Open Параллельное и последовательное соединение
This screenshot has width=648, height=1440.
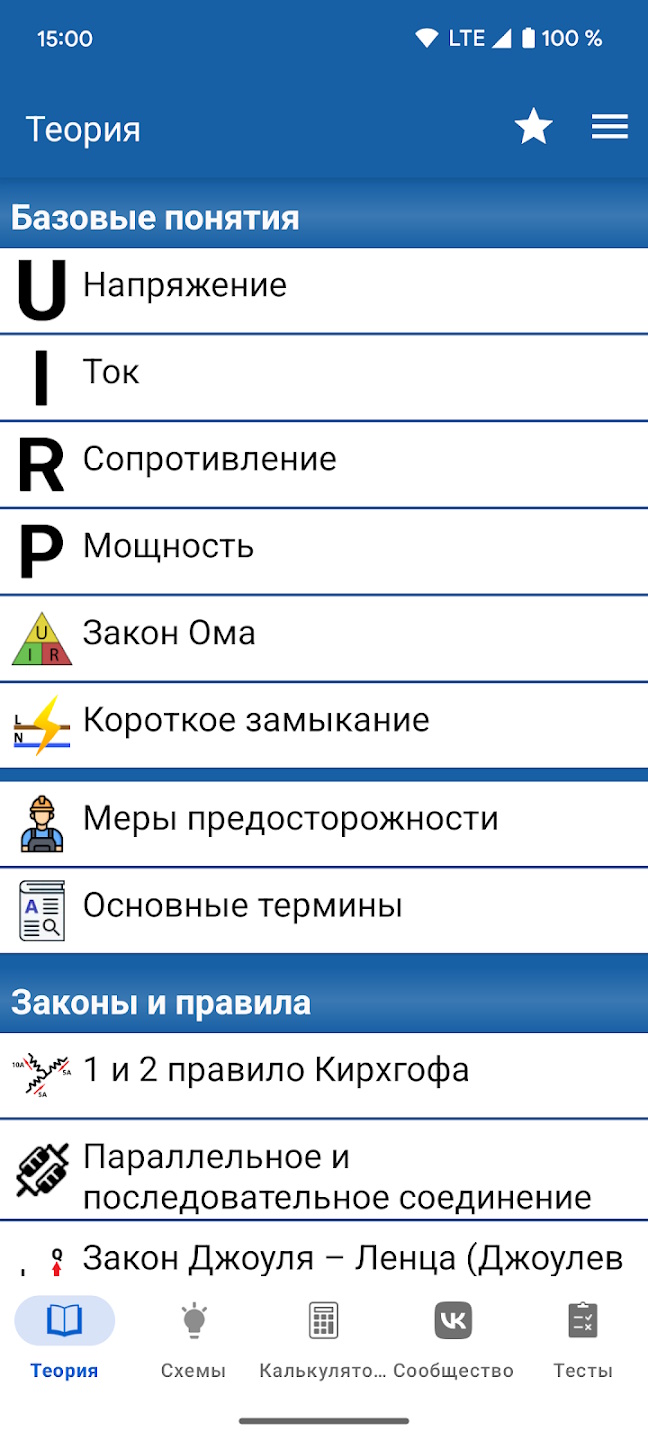pos(324,1175)
